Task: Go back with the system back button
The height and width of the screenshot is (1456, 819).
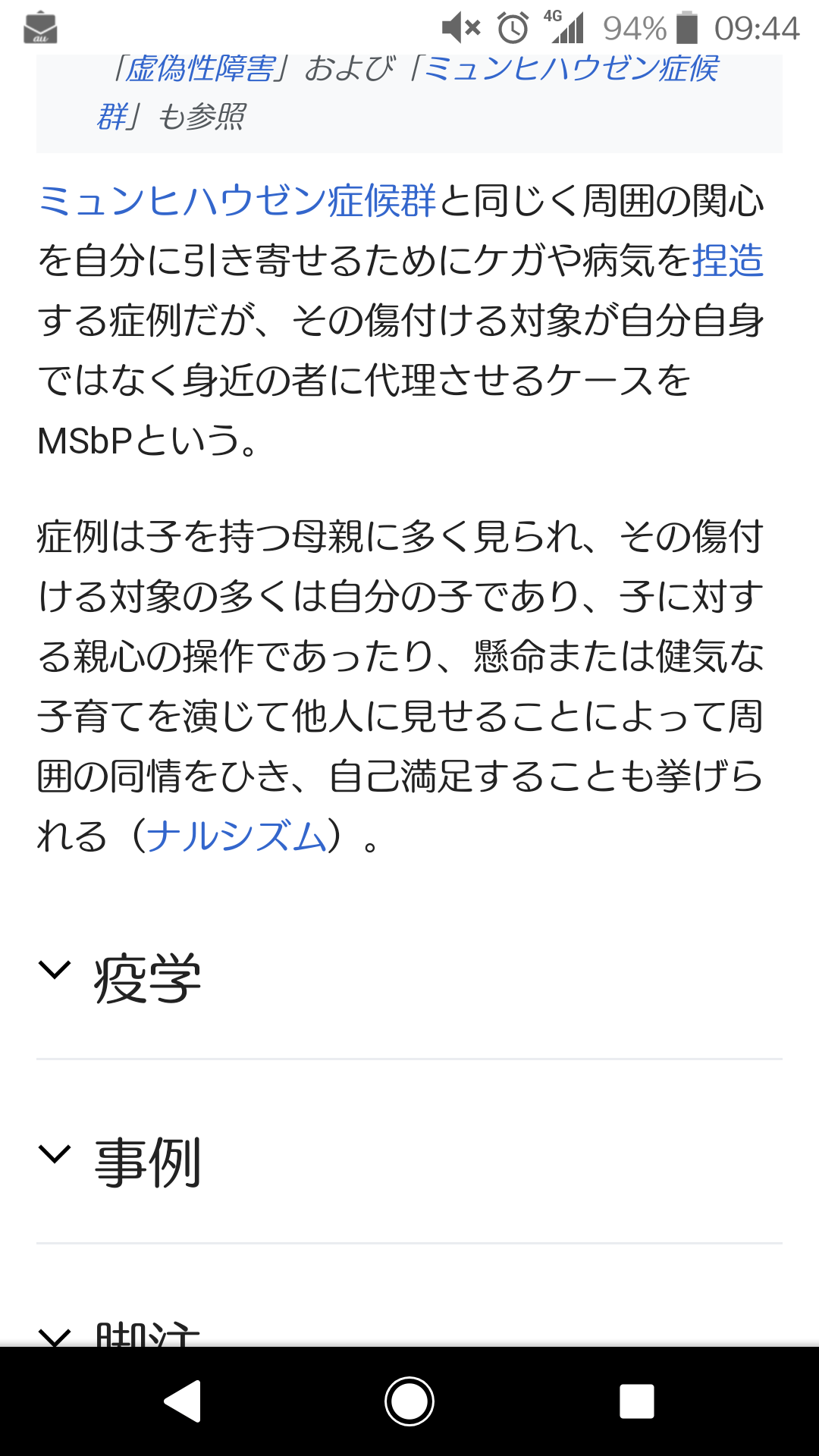Action: [182, 1401]
